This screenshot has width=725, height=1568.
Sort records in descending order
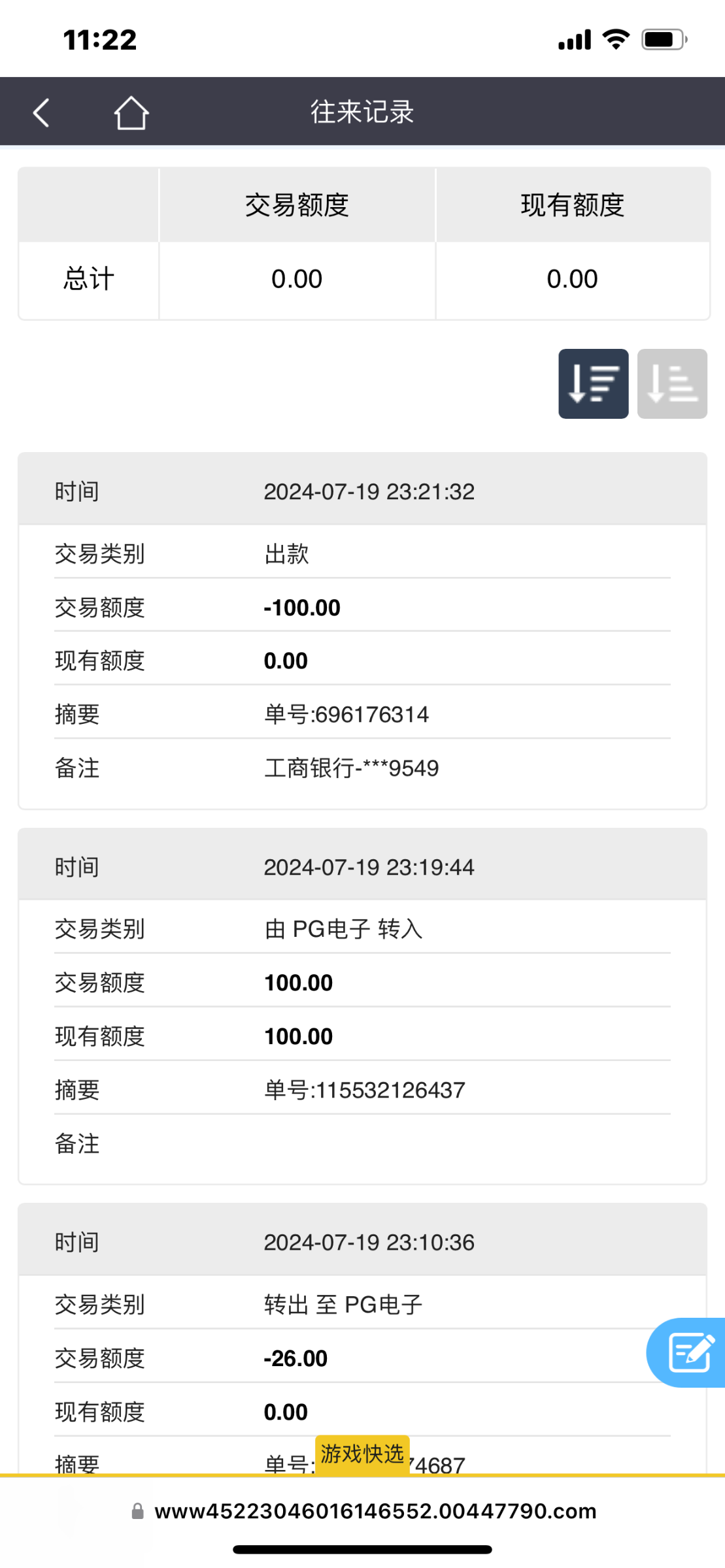coord(593,384)
